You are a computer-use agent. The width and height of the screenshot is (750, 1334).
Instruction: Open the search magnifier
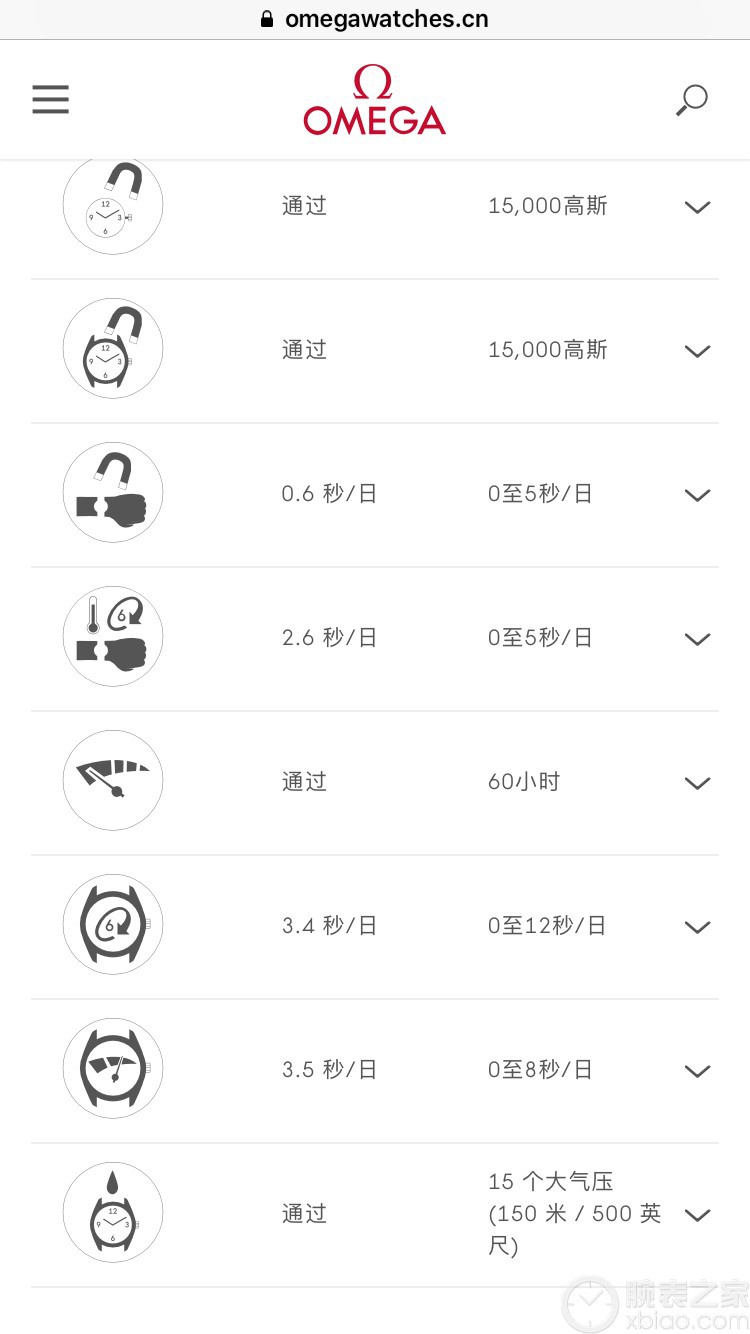click(692, 100)
